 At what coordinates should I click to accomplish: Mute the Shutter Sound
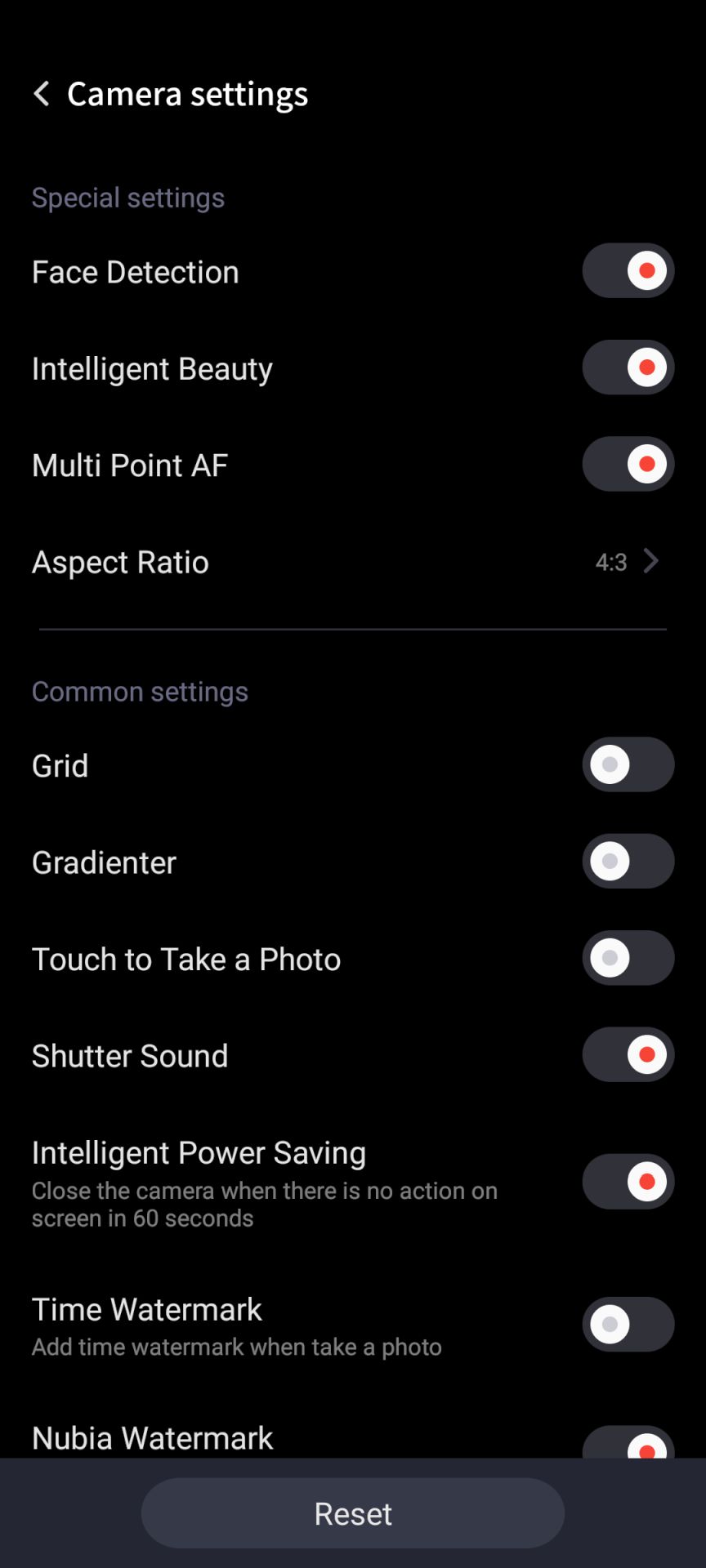click(628, 1054)
